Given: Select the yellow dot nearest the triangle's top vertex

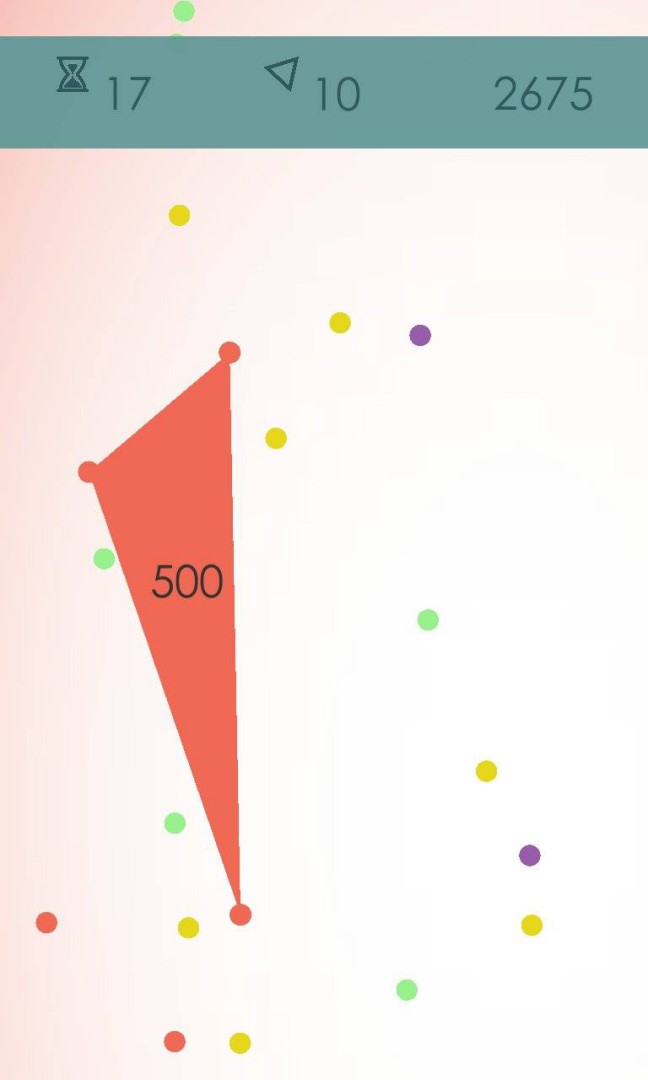Looking at the screenshot, I should [x=276, y=438].
